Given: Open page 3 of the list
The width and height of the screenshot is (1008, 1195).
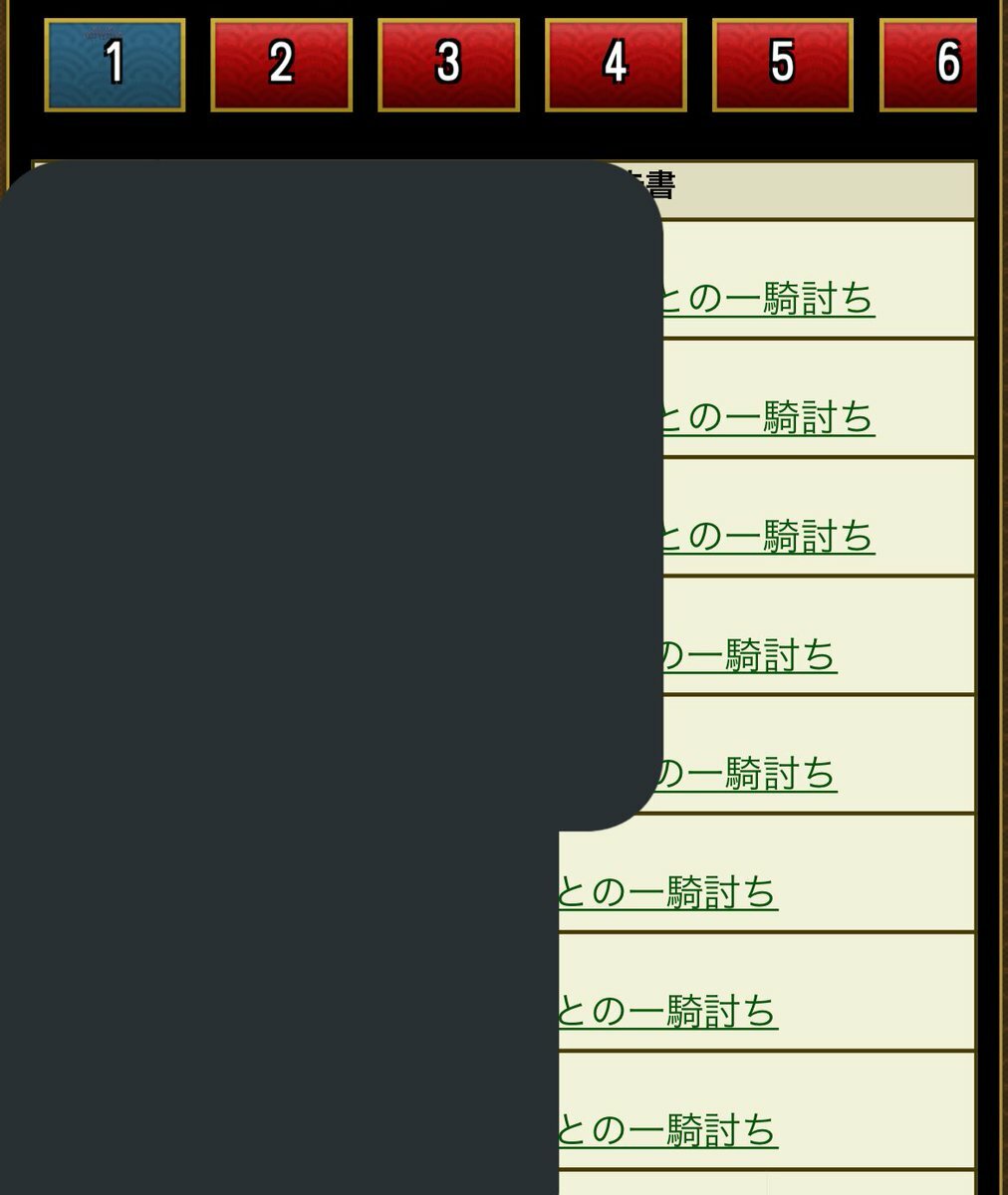Looking at the screenshot, I should (448, 65).
